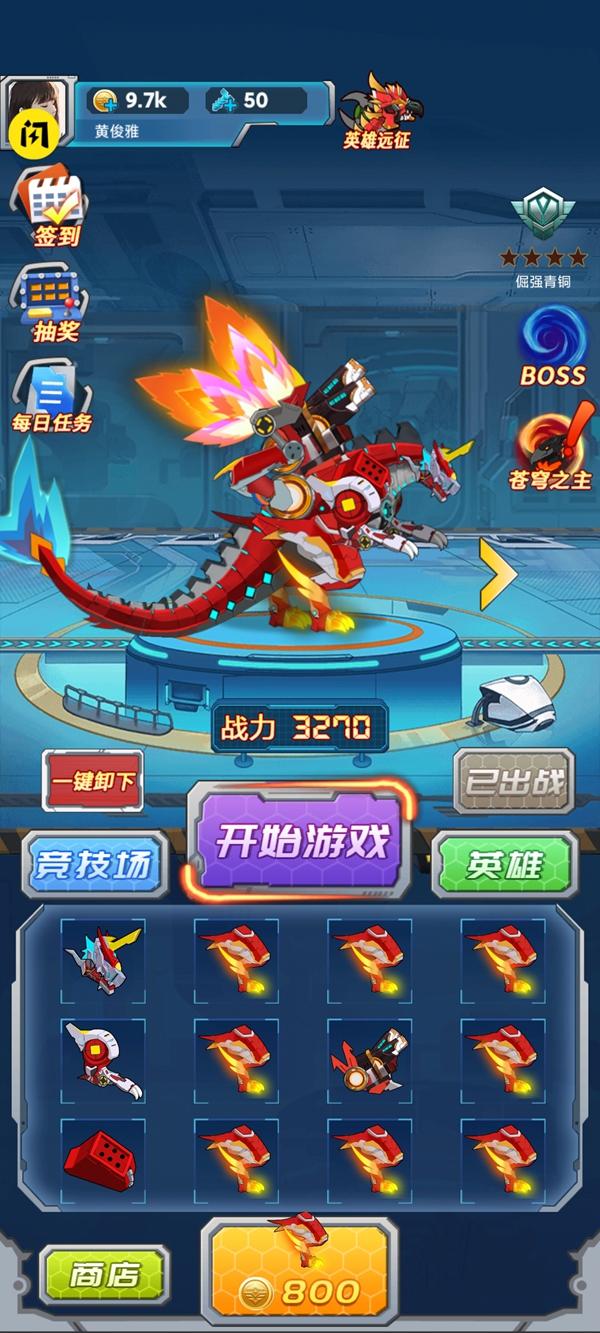Tap 一键卸下 to unequip all parts

(93, 782)
